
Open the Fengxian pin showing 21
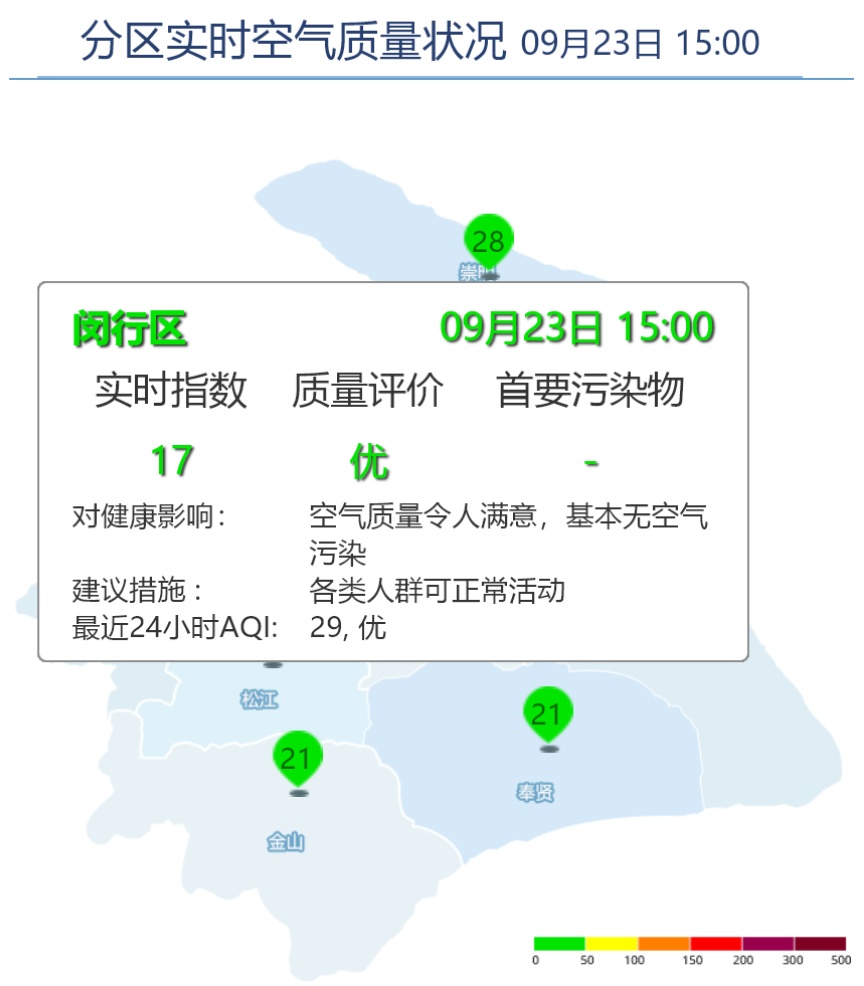tap(547, 714)
